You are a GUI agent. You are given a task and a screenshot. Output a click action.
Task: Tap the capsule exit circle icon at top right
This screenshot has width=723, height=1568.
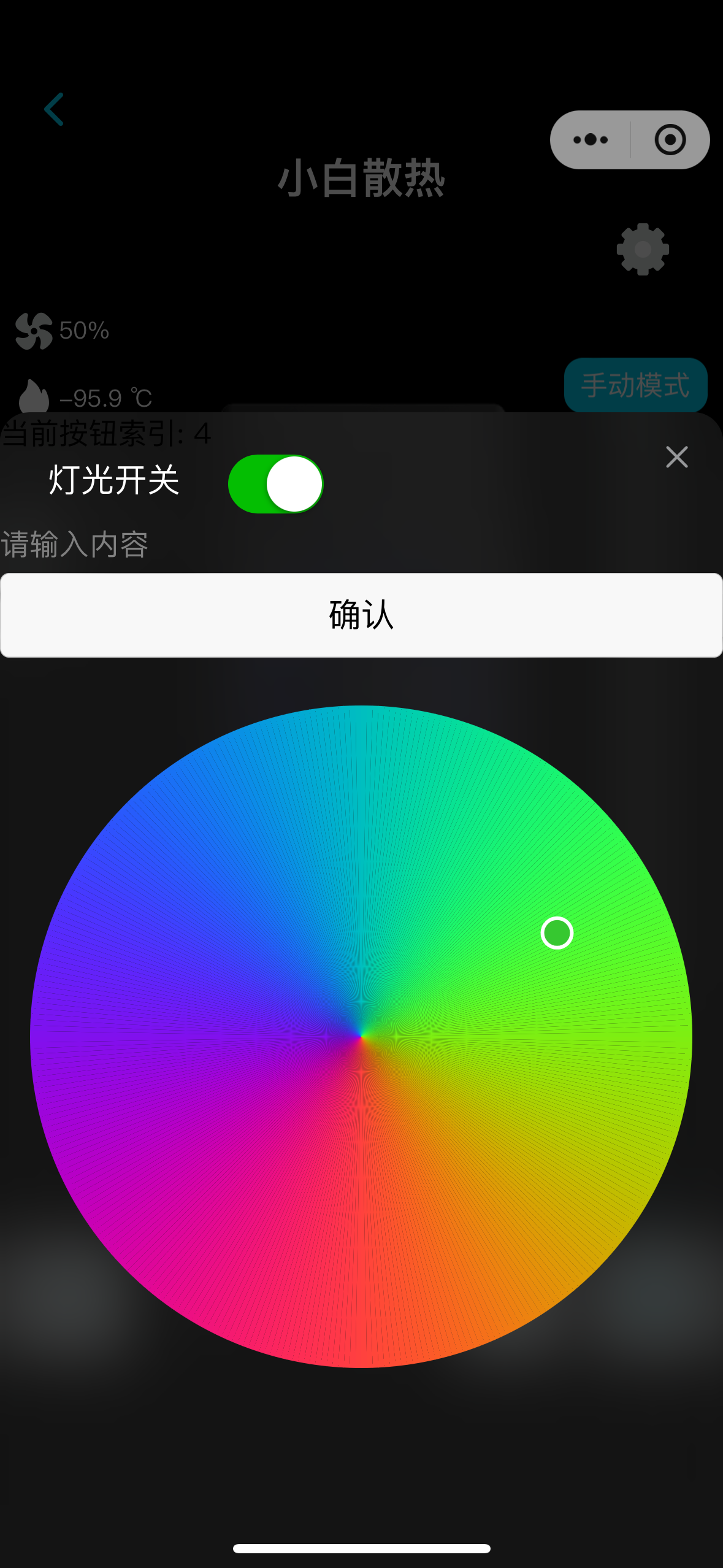coord(670,139)
